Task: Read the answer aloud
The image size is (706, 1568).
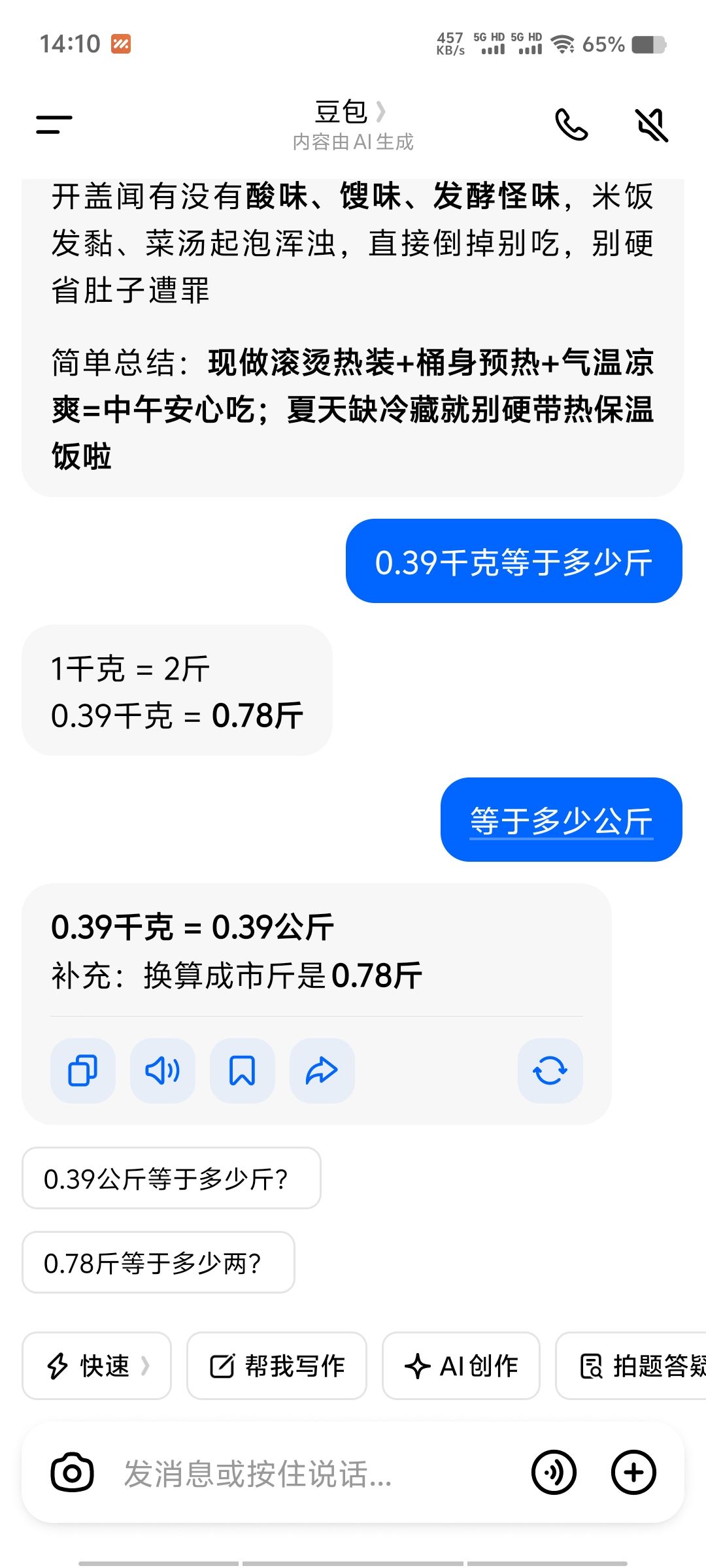Action: pos(163,1071)
